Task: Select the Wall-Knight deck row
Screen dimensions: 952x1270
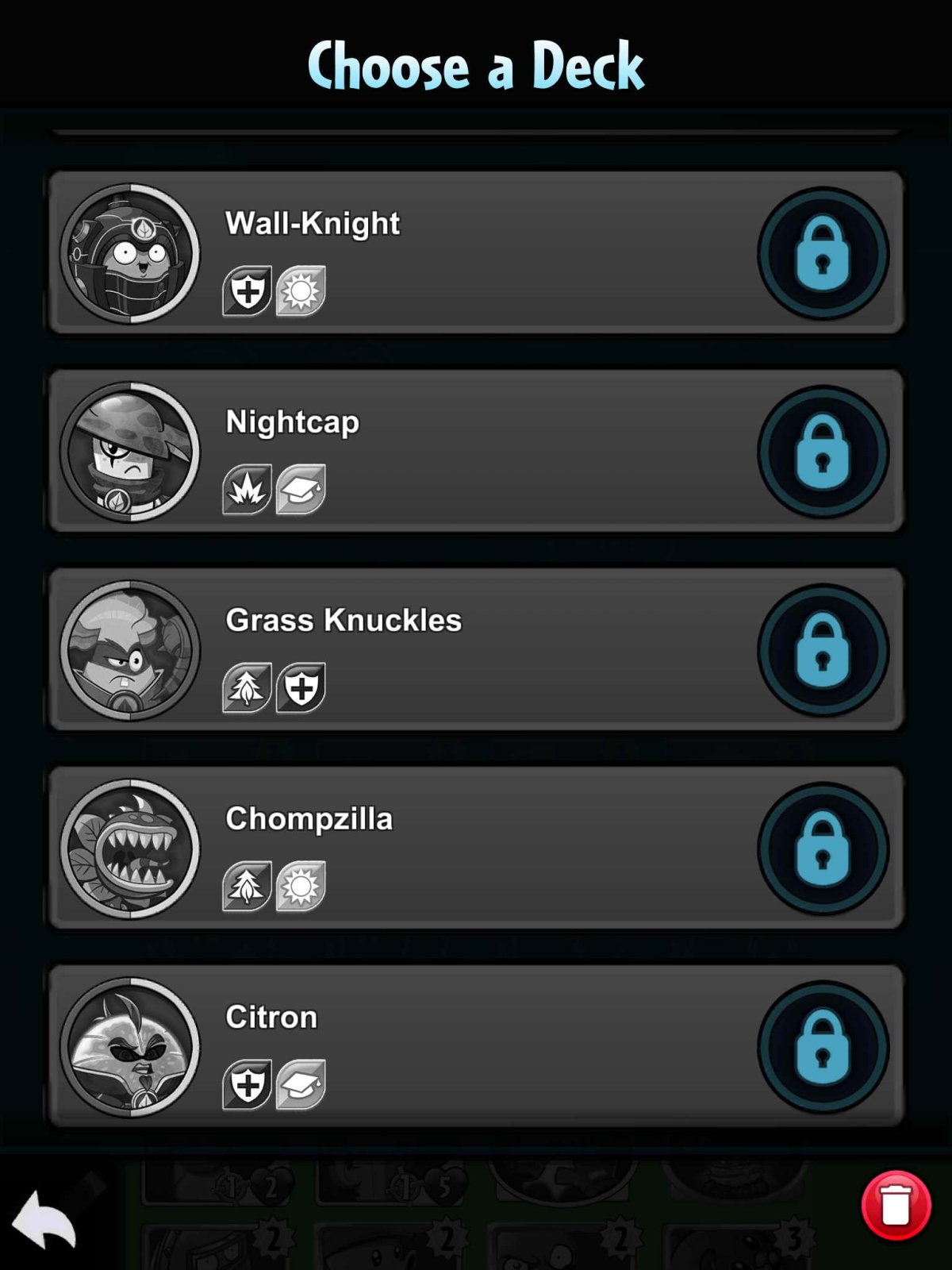Action: [476, 252]
